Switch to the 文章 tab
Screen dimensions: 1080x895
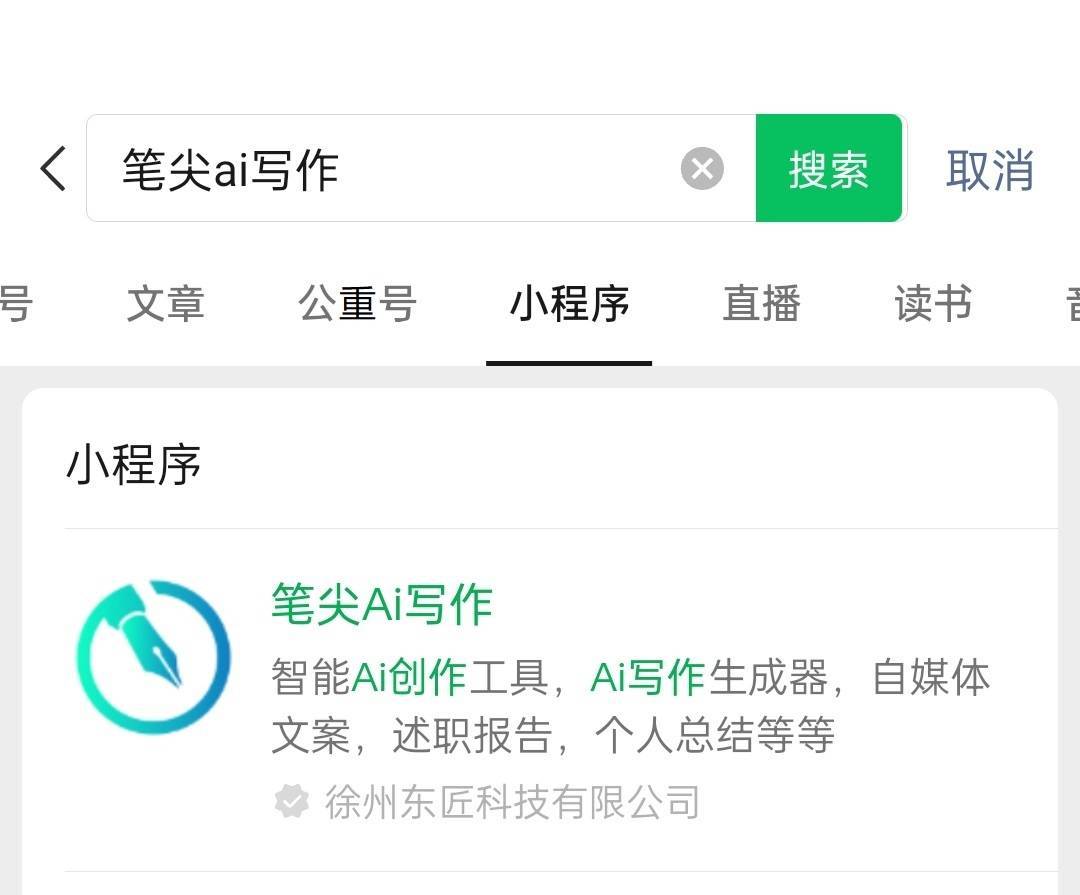[x=166, y=304]
